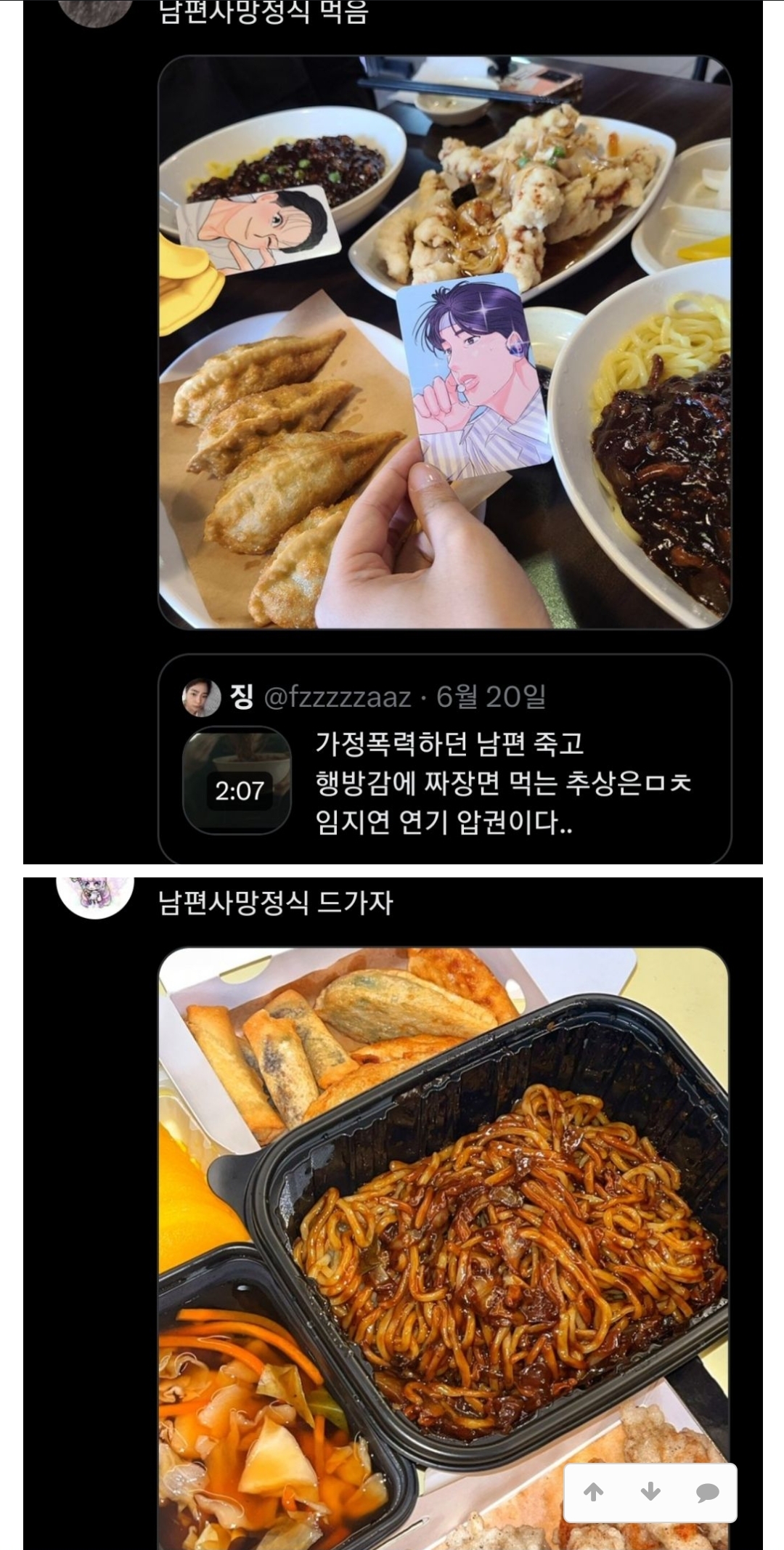Jump to top with the up arrow
This screenshot has width=784, height=1550.
[x=593, y=1492]
